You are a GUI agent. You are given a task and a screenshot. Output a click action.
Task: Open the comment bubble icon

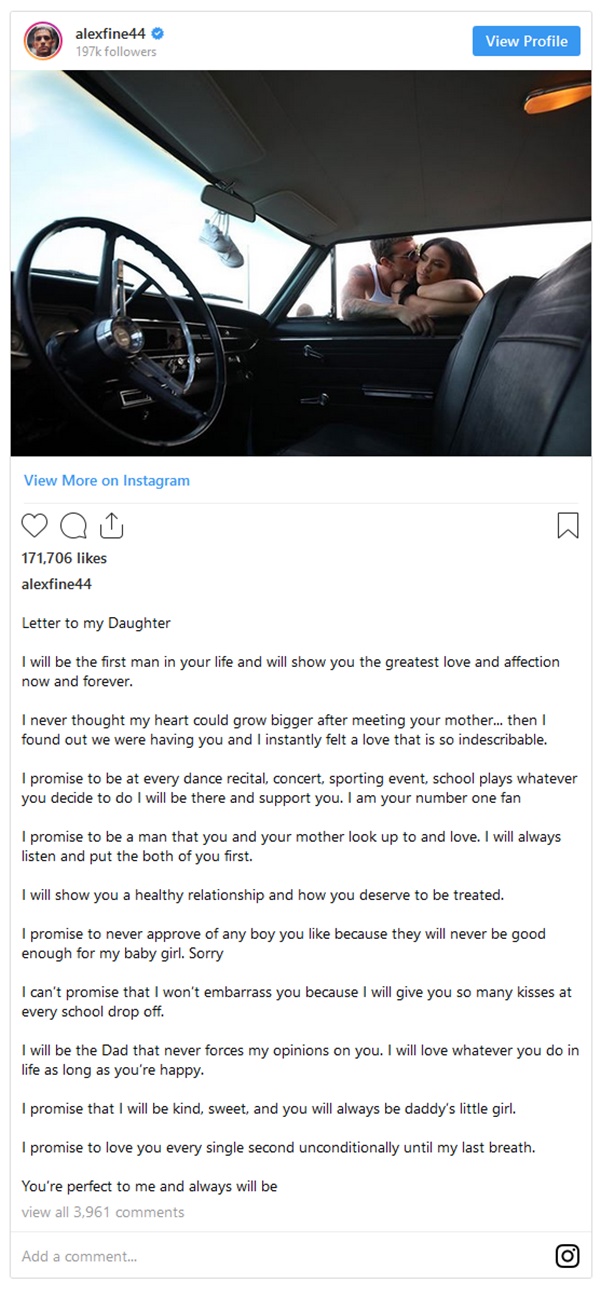pos(73,526)
